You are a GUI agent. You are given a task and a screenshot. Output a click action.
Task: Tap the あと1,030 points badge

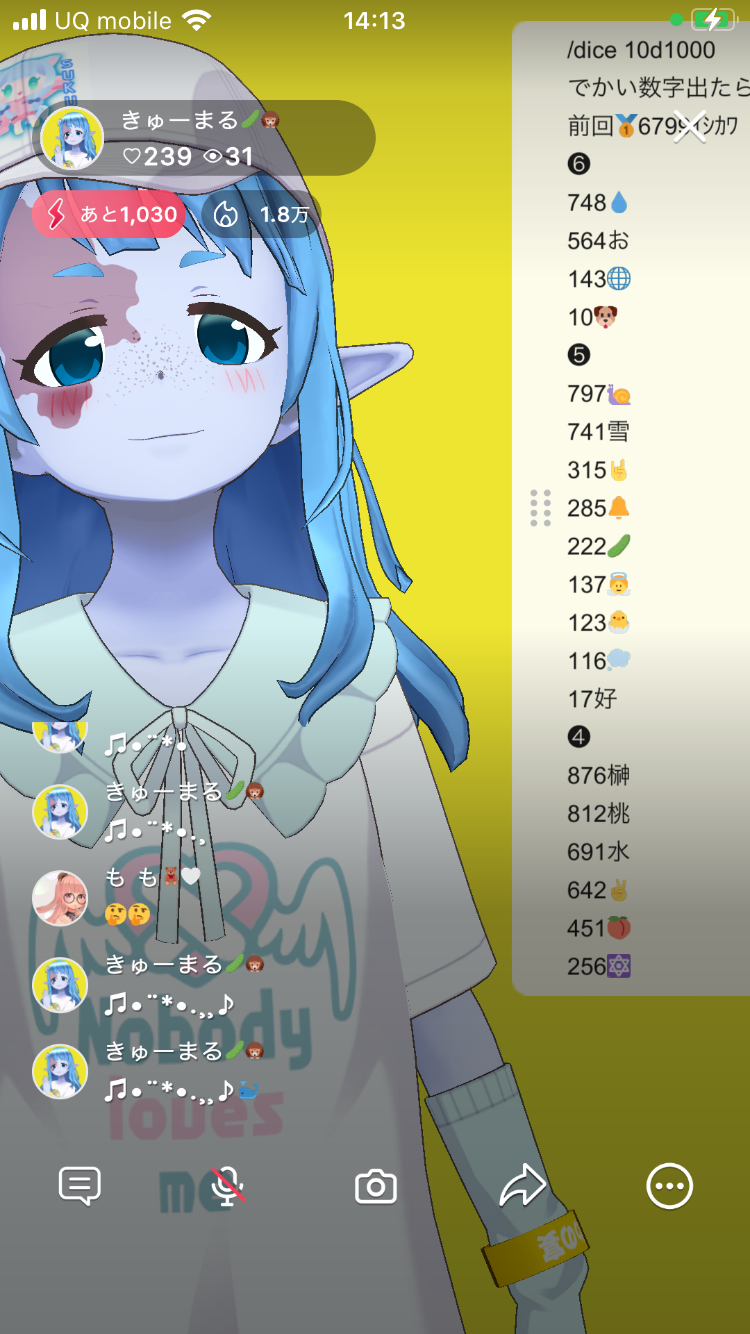[108, 215]
